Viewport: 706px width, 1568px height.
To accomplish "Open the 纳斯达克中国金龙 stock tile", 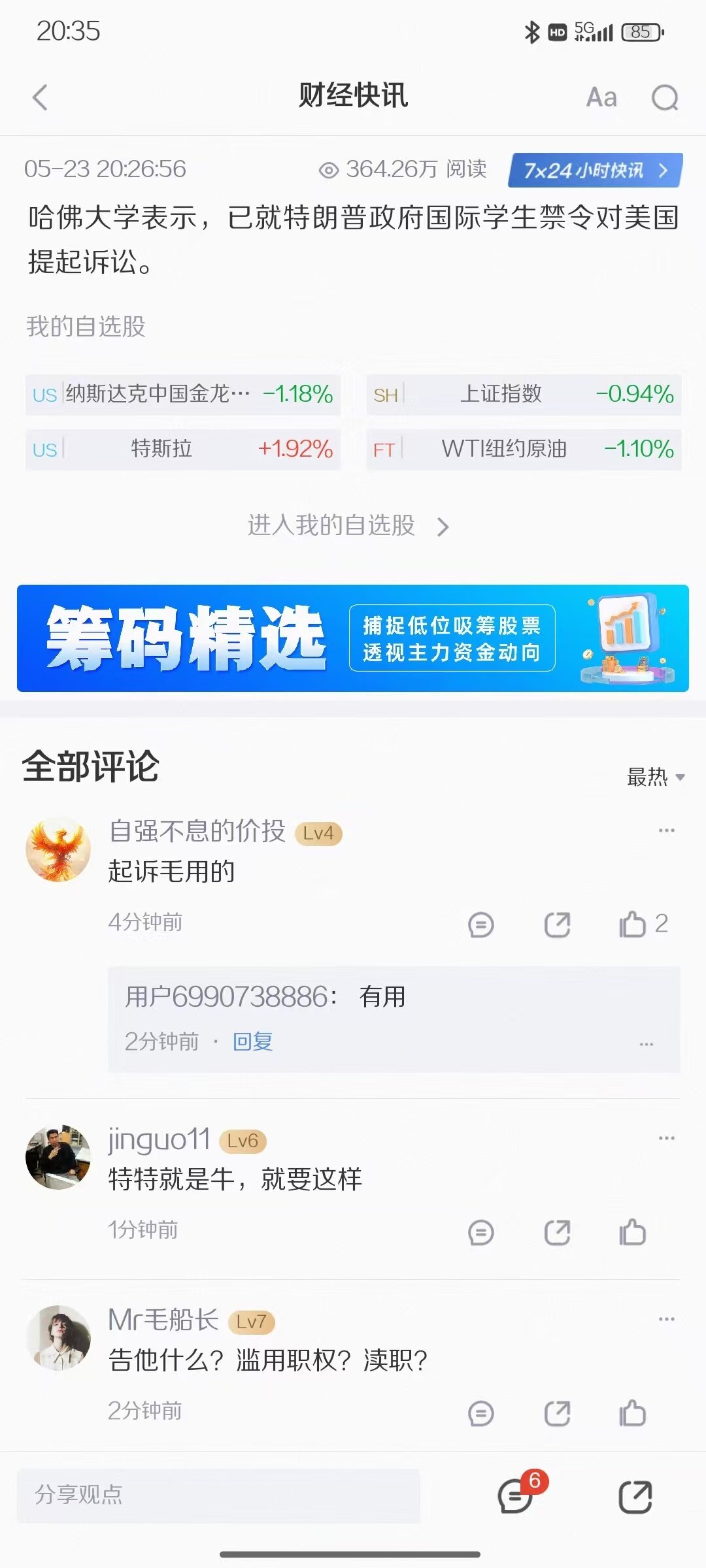I will 183,394.
